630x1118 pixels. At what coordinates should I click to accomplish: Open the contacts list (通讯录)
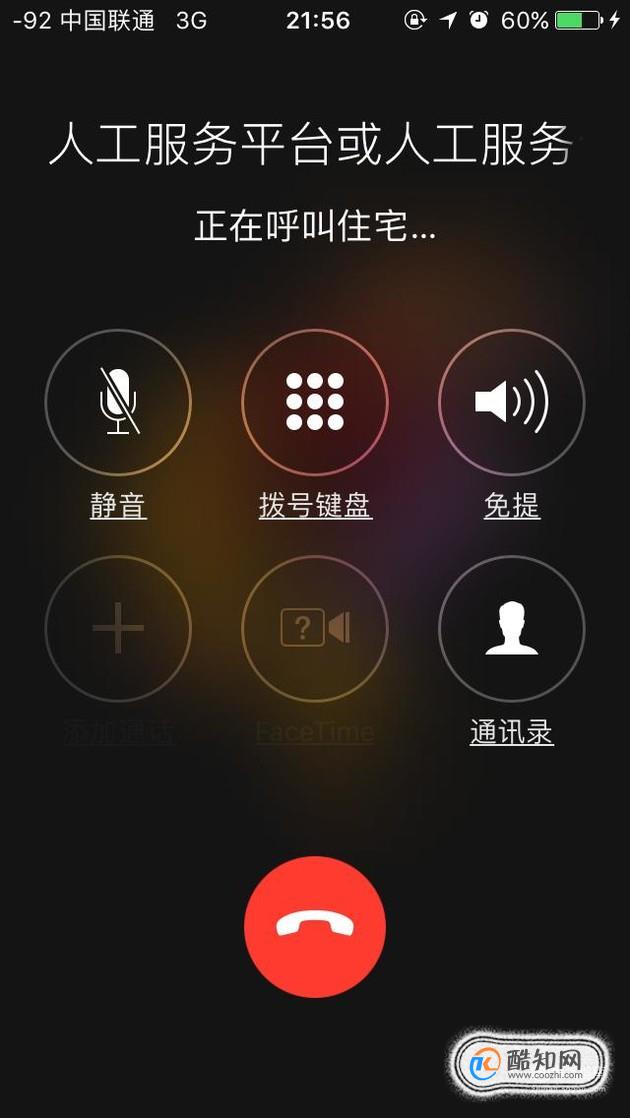(x=512, y=629)
